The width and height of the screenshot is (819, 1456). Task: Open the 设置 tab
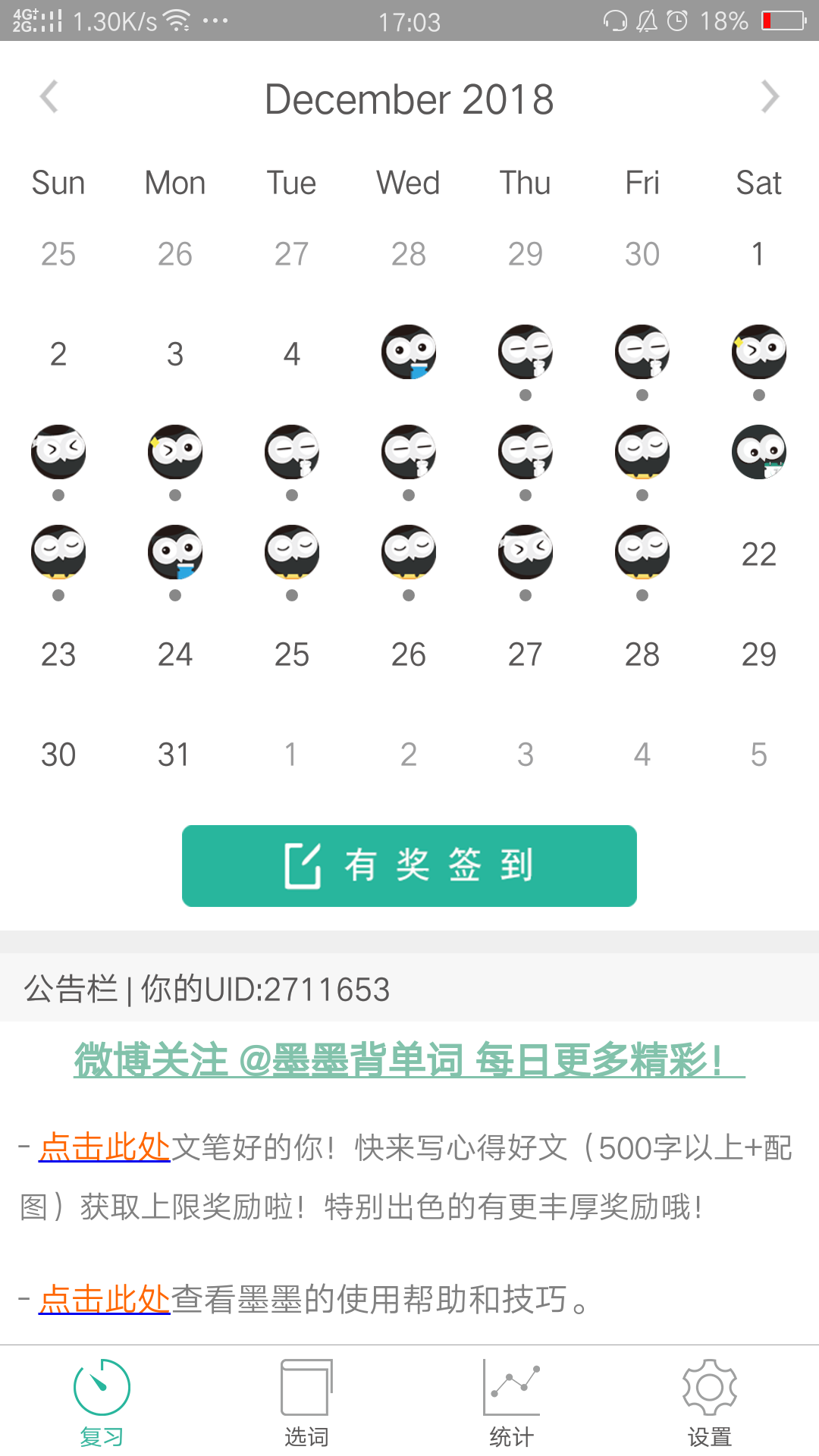[x=710, y=1402]
